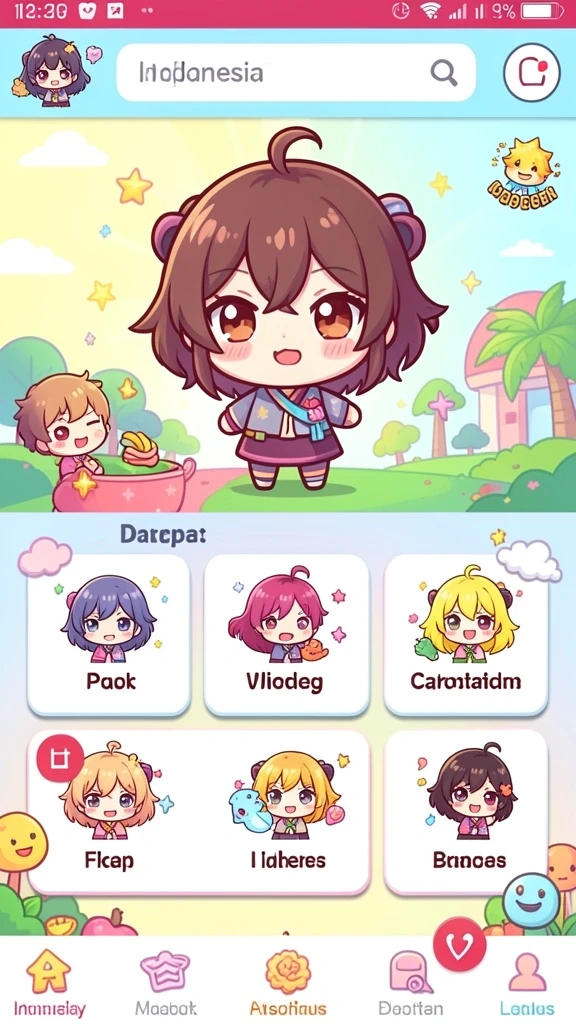Viewport: 576px width, 1024px height.
Task: Open the Vliodeg character card
Action: [286, 635]
